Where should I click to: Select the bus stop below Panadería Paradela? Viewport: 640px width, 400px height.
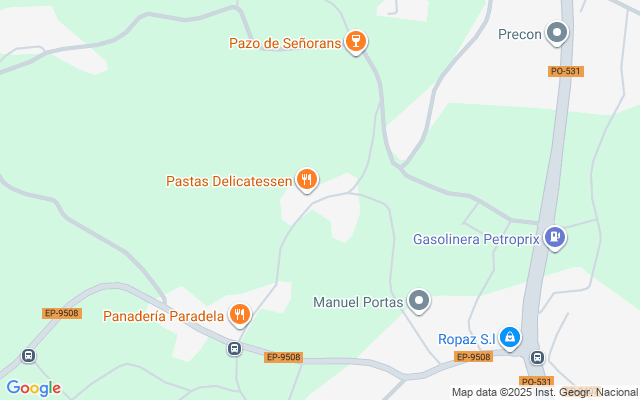234,349
